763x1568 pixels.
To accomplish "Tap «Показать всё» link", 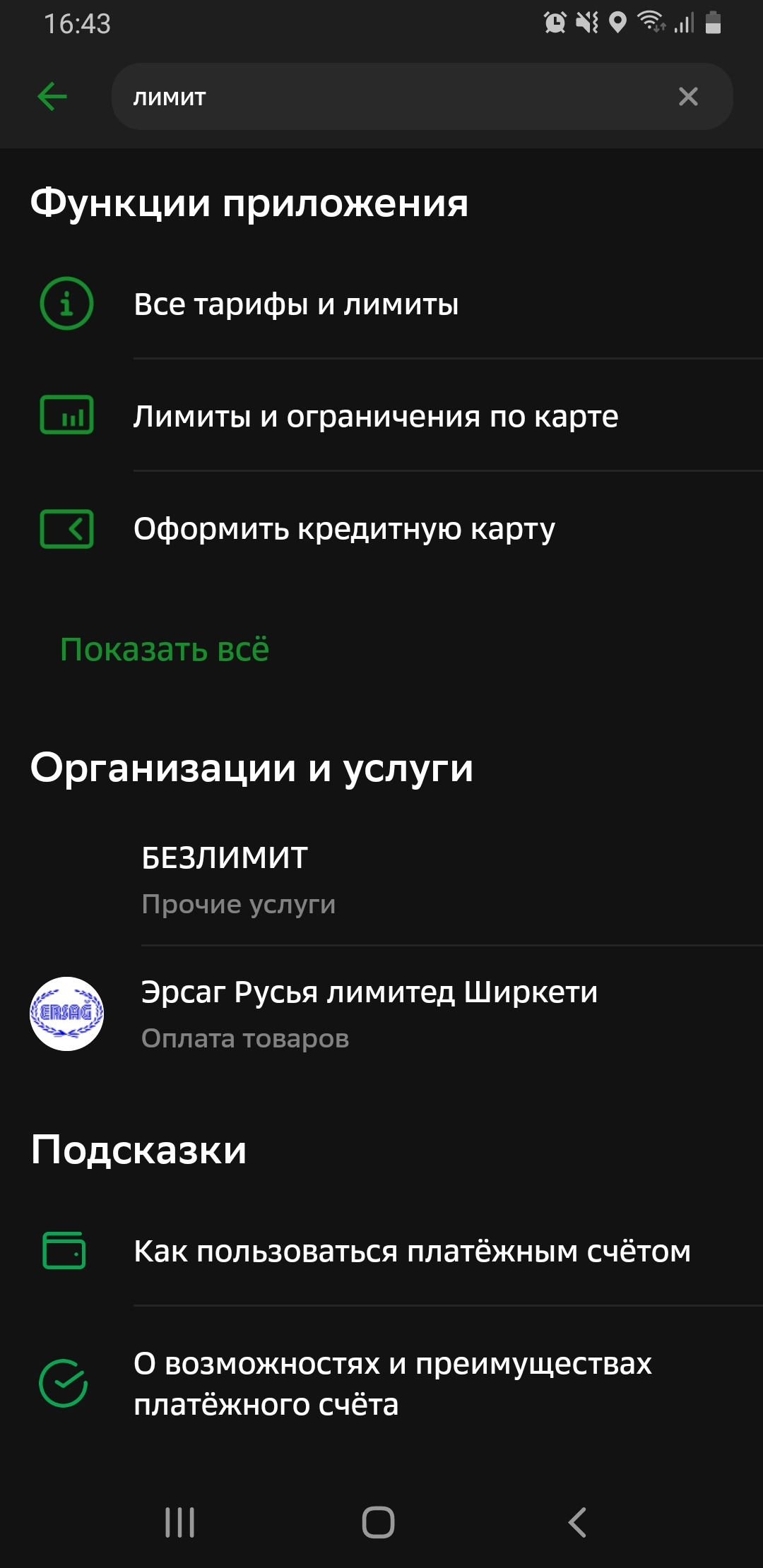I will coord(165,650).
